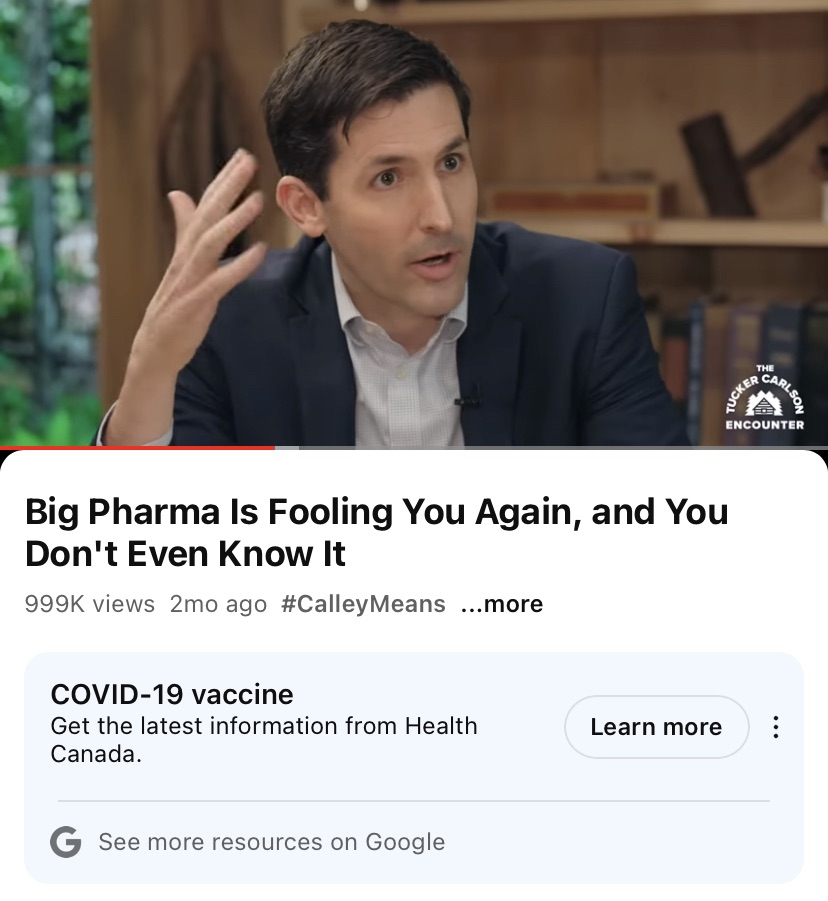
Task: Tap the video player to show controls
Action: coord(414,222)
